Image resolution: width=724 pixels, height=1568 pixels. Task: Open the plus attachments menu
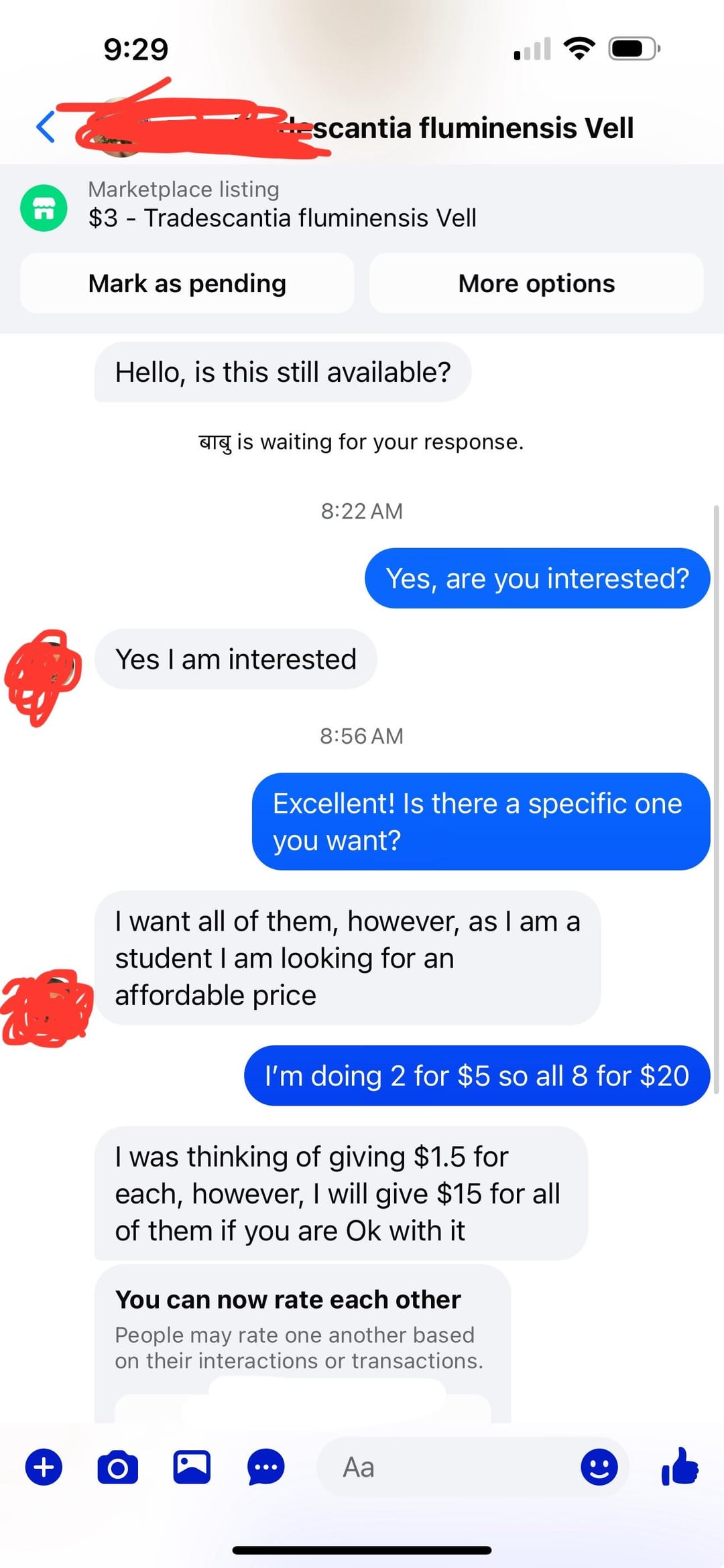point(44,1467)
